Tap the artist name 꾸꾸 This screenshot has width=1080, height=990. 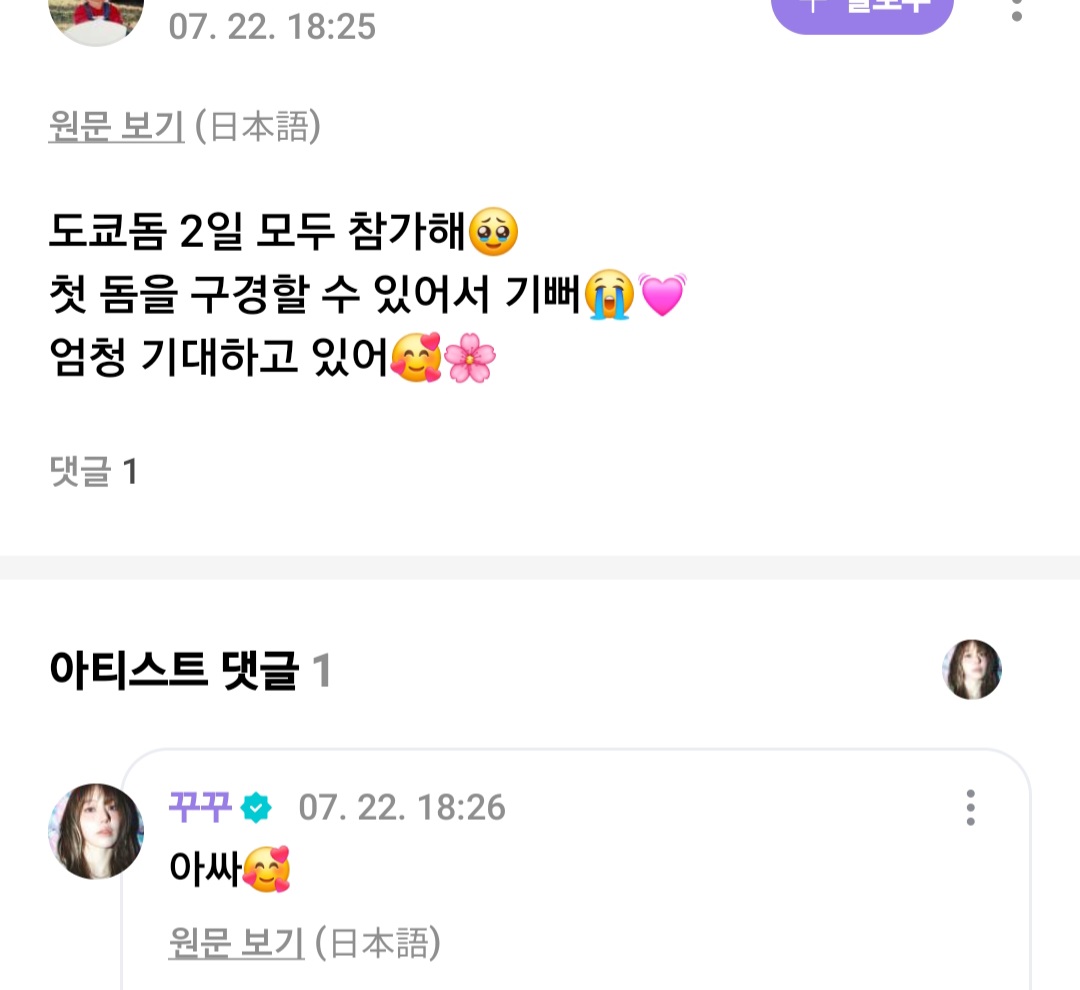click(x=200, y=806)
